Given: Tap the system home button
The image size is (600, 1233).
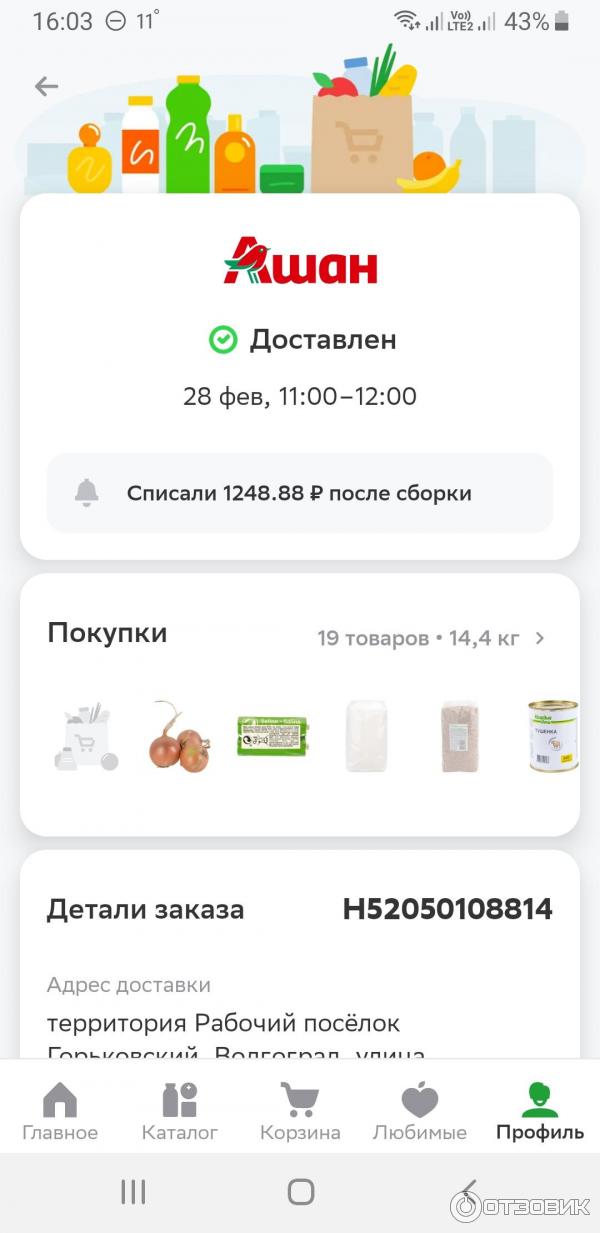Looking at the screenshot, I should click(x=300, y=1191).
